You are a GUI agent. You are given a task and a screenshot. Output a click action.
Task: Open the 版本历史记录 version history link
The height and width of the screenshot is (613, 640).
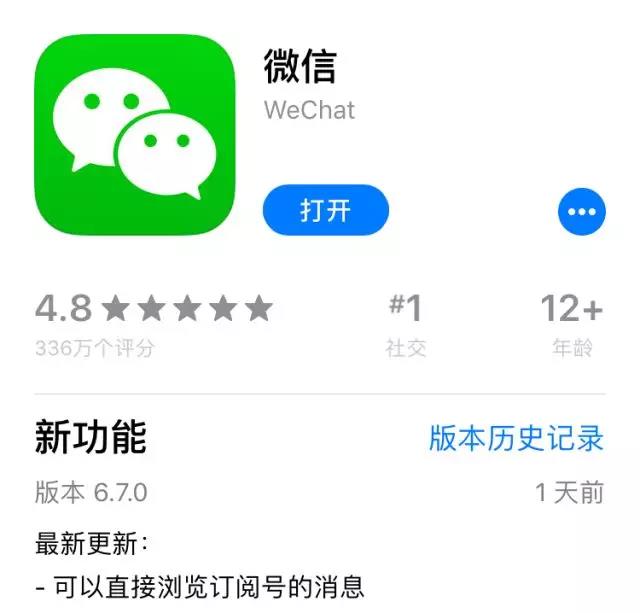click(516, 438)
